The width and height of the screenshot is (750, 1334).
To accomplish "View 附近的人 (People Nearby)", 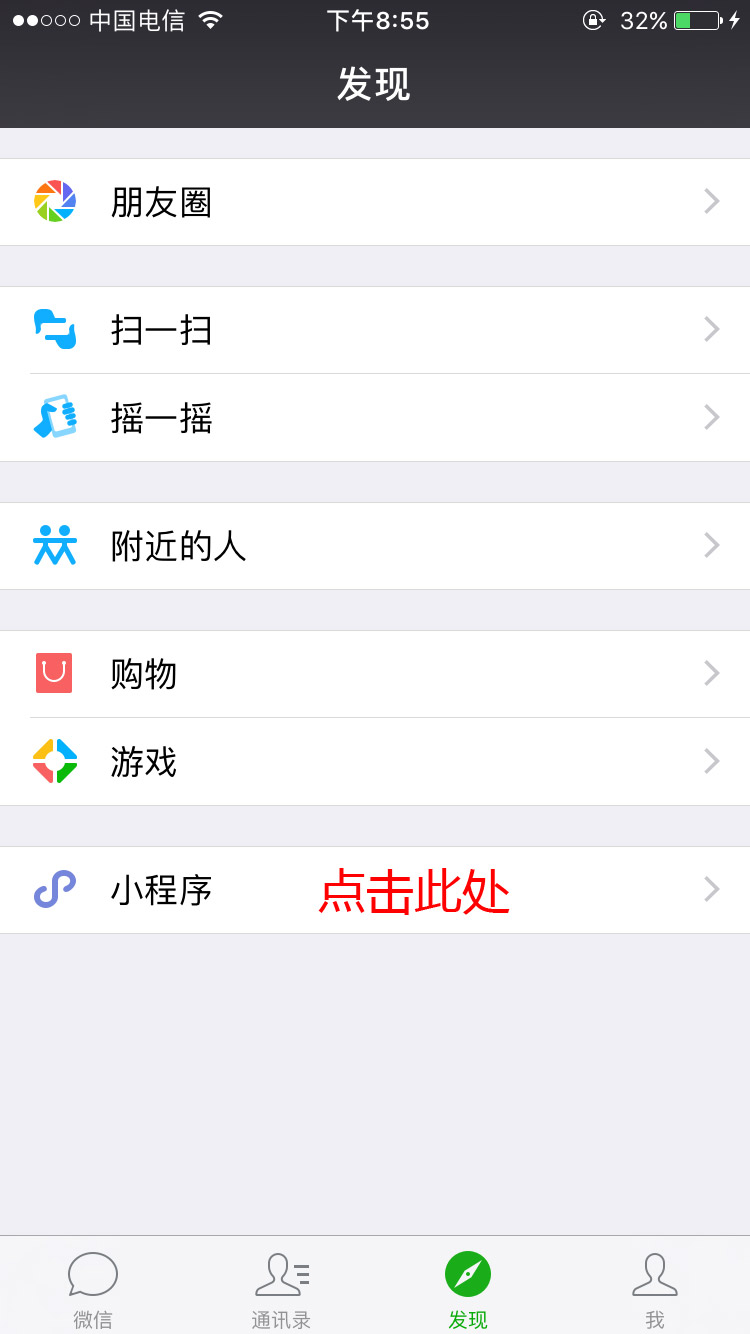I will tap(375, 546).
